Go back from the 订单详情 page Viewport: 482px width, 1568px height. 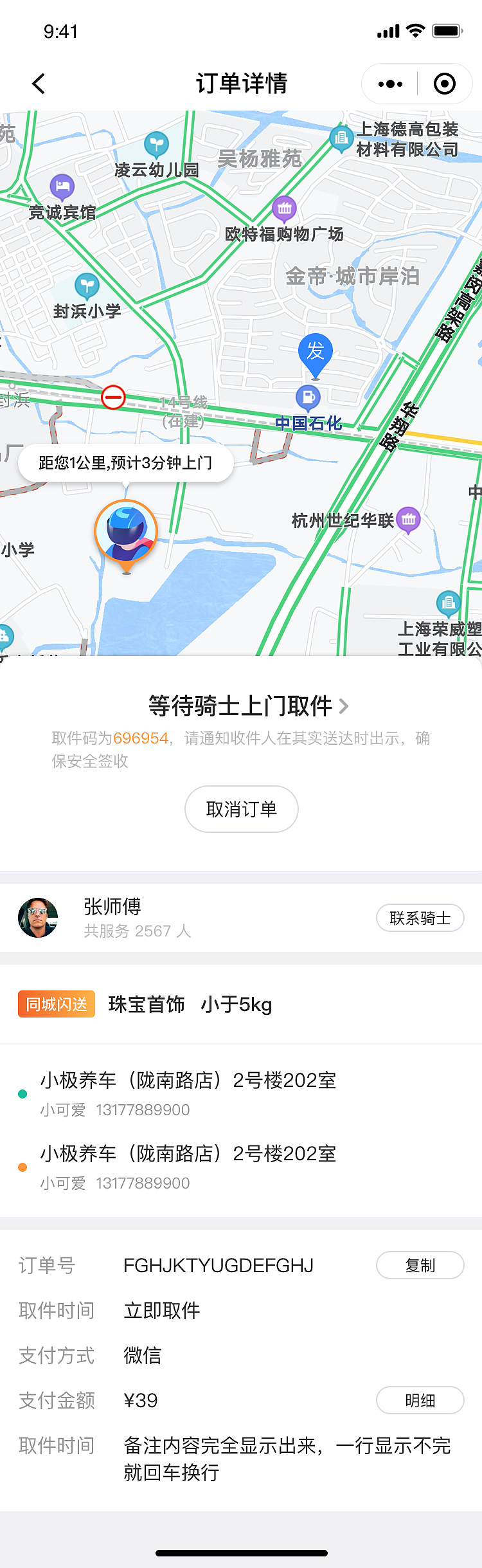click(x=39, y=84)
